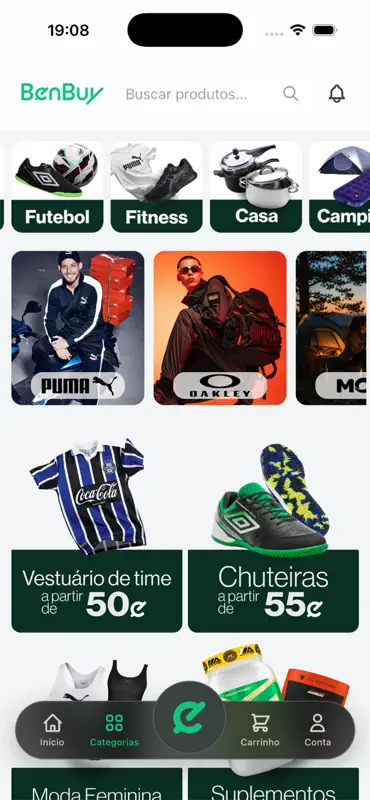
Task: View the Oakley brand banner
Action: tap(220, 328)
